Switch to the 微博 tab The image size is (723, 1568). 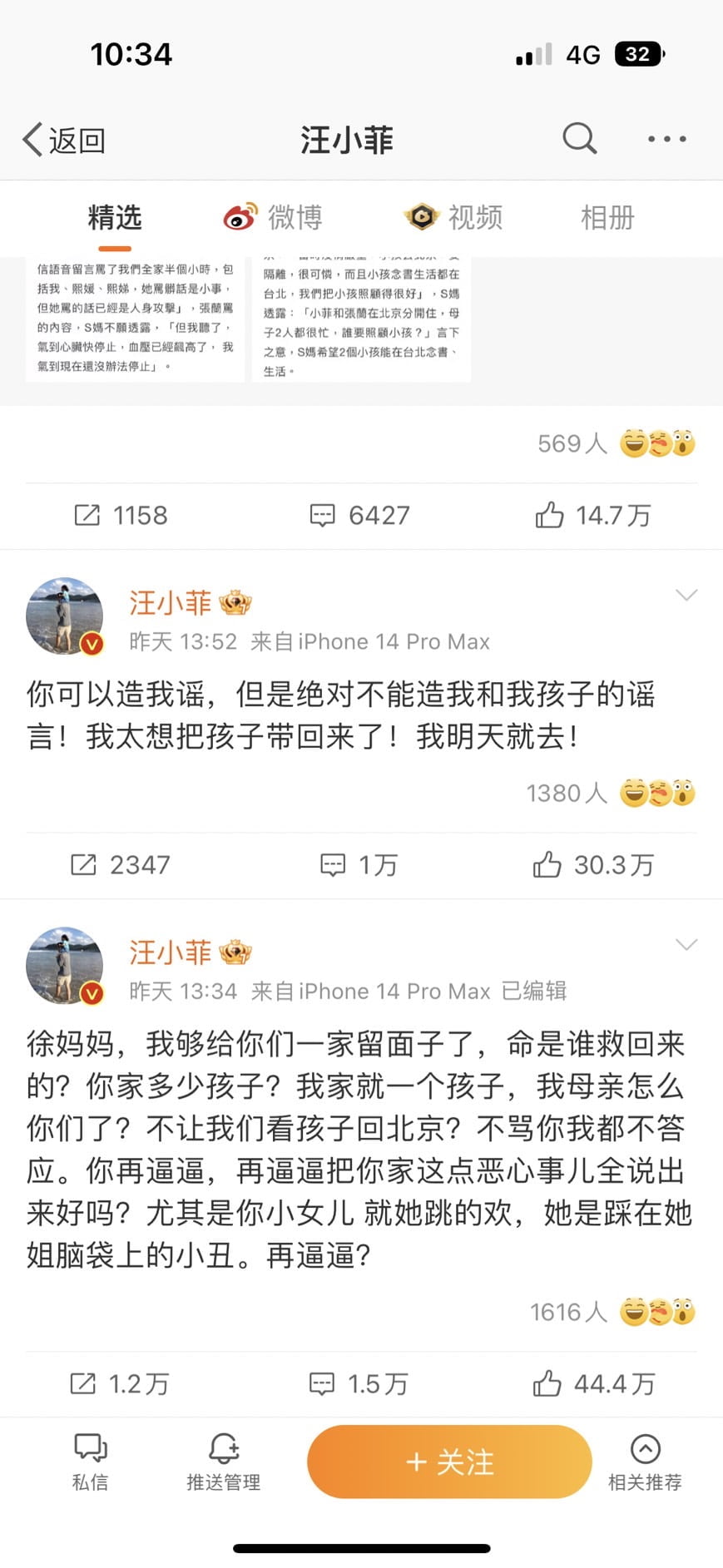click(x=273, y=218)
